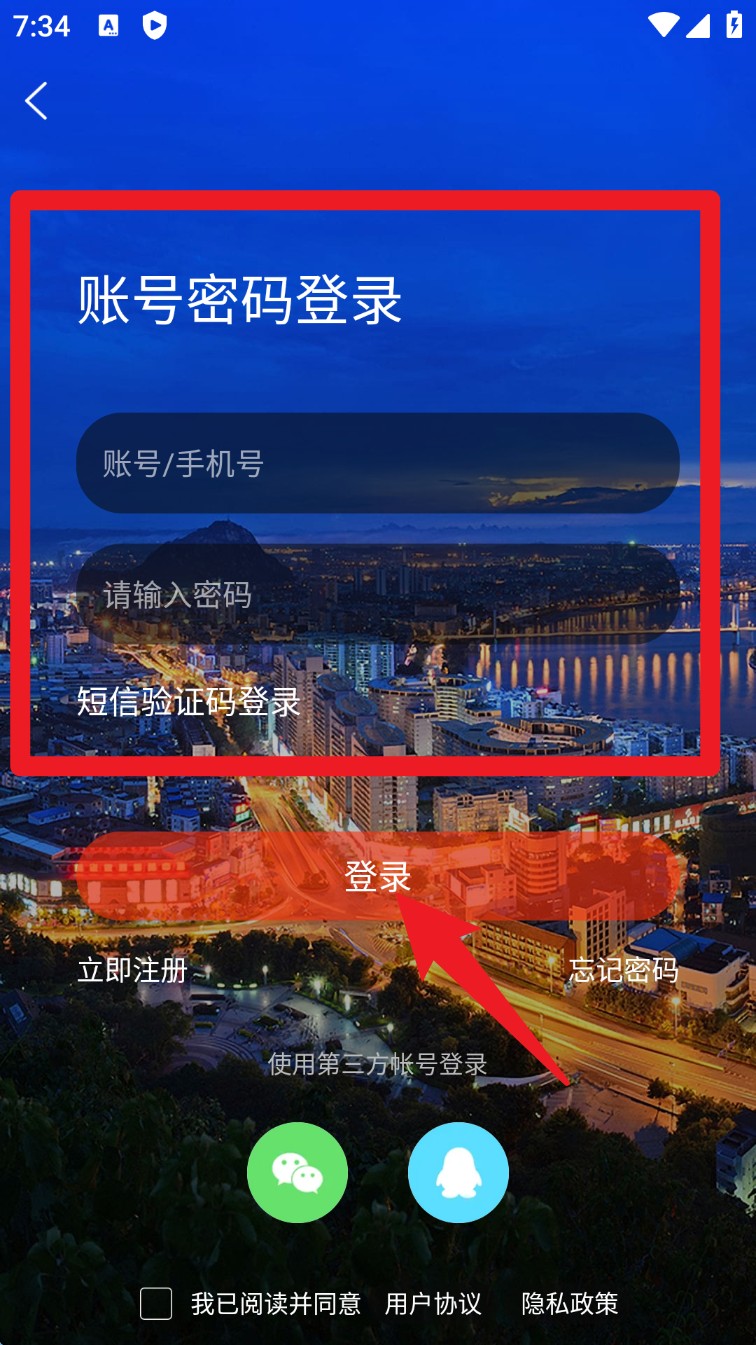
Task: Open 立即注册 to register now
Action: pyautogui.click(x=132, y=970)
